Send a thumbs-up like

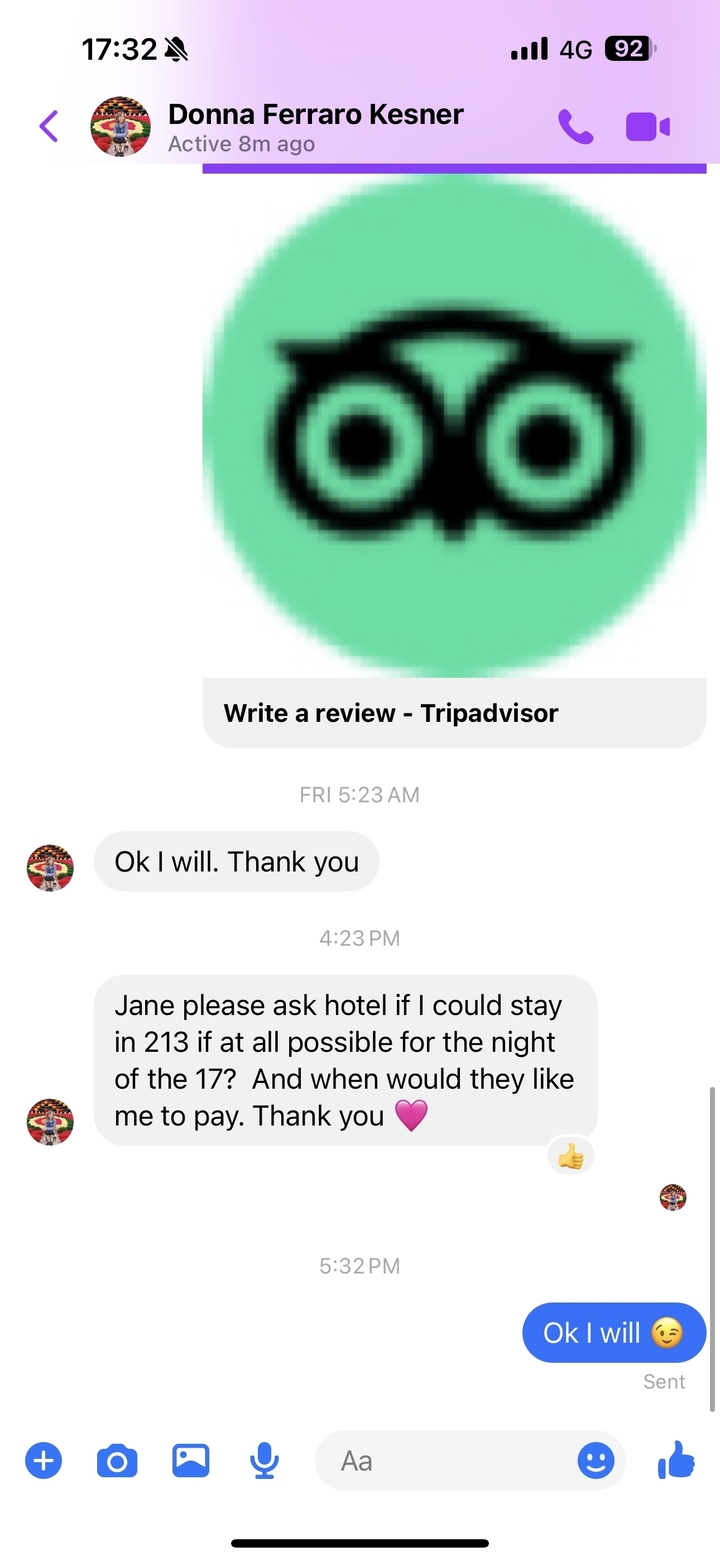tap(677, 1461)
